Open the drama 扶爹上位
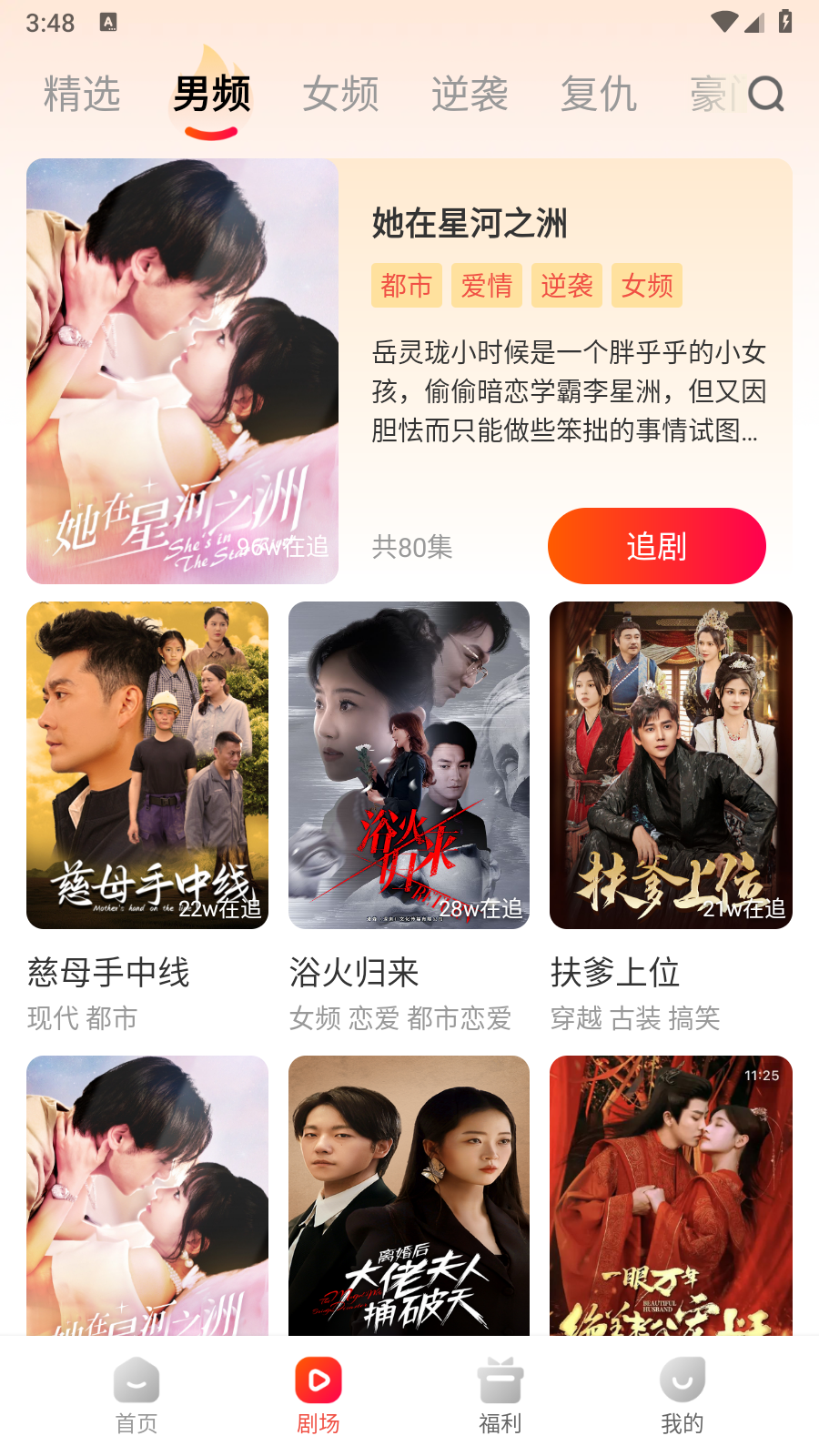Viewport: 819px width, 1456px height. click(671, 764)
